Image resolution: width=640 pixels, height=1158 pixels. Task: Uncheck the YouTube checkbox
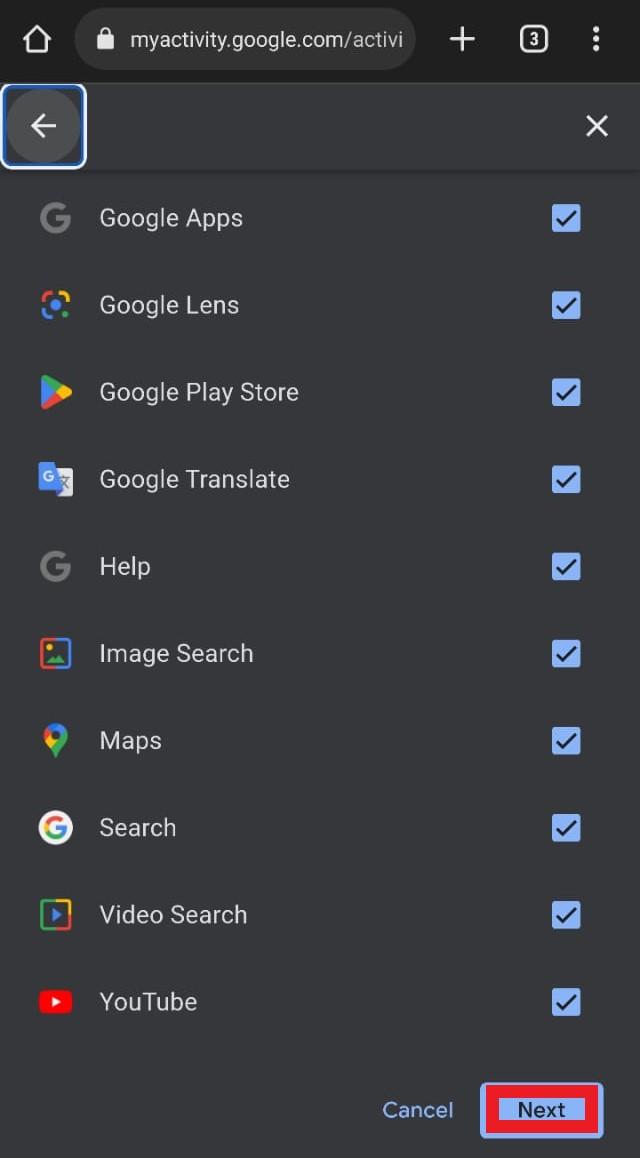pos(566,1001)
